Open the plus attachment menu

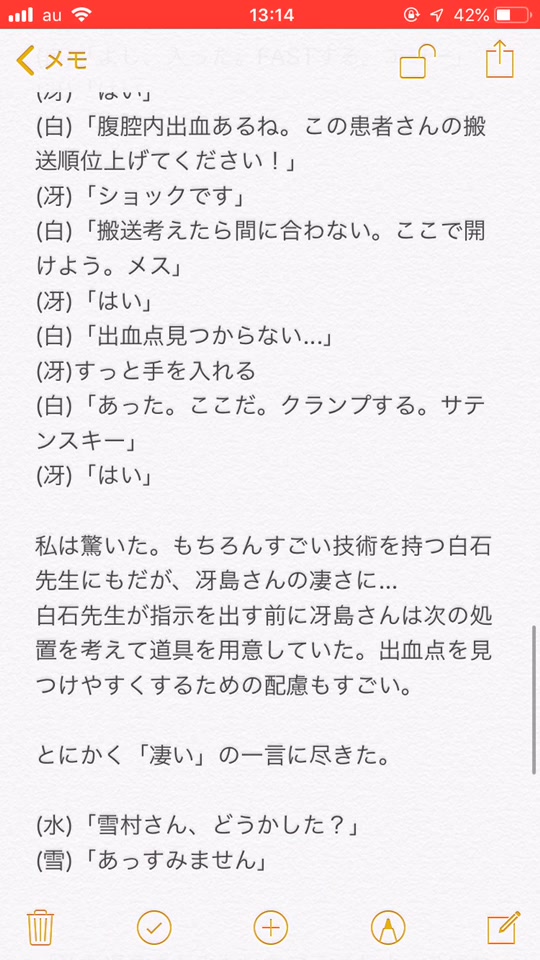coord(271,928)
